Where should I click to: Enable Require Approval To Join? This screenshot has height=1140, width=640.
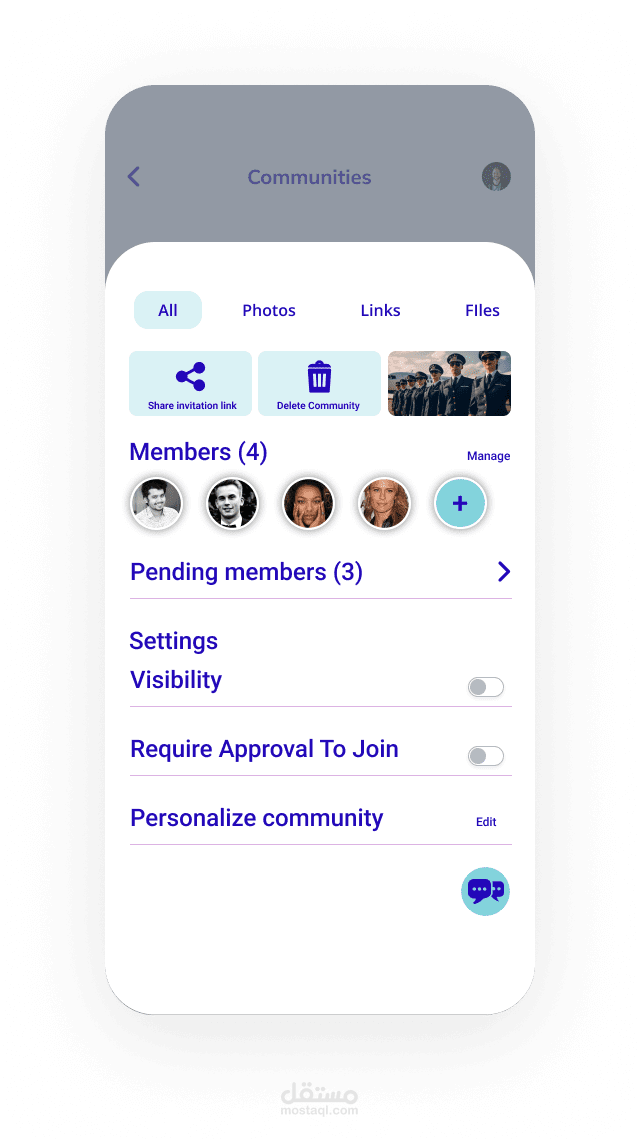coord(486,756)
